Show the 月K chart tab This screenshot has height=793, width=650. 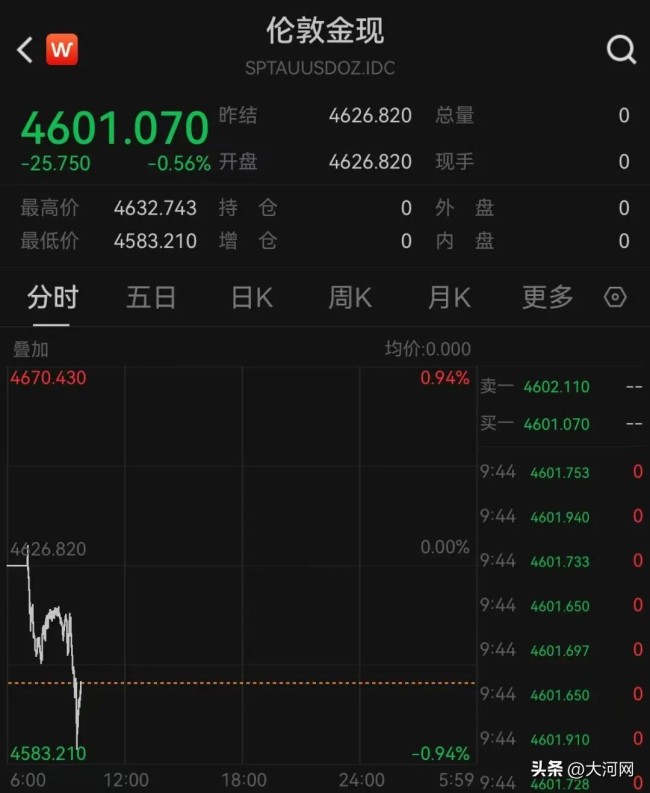coord(449,297)
